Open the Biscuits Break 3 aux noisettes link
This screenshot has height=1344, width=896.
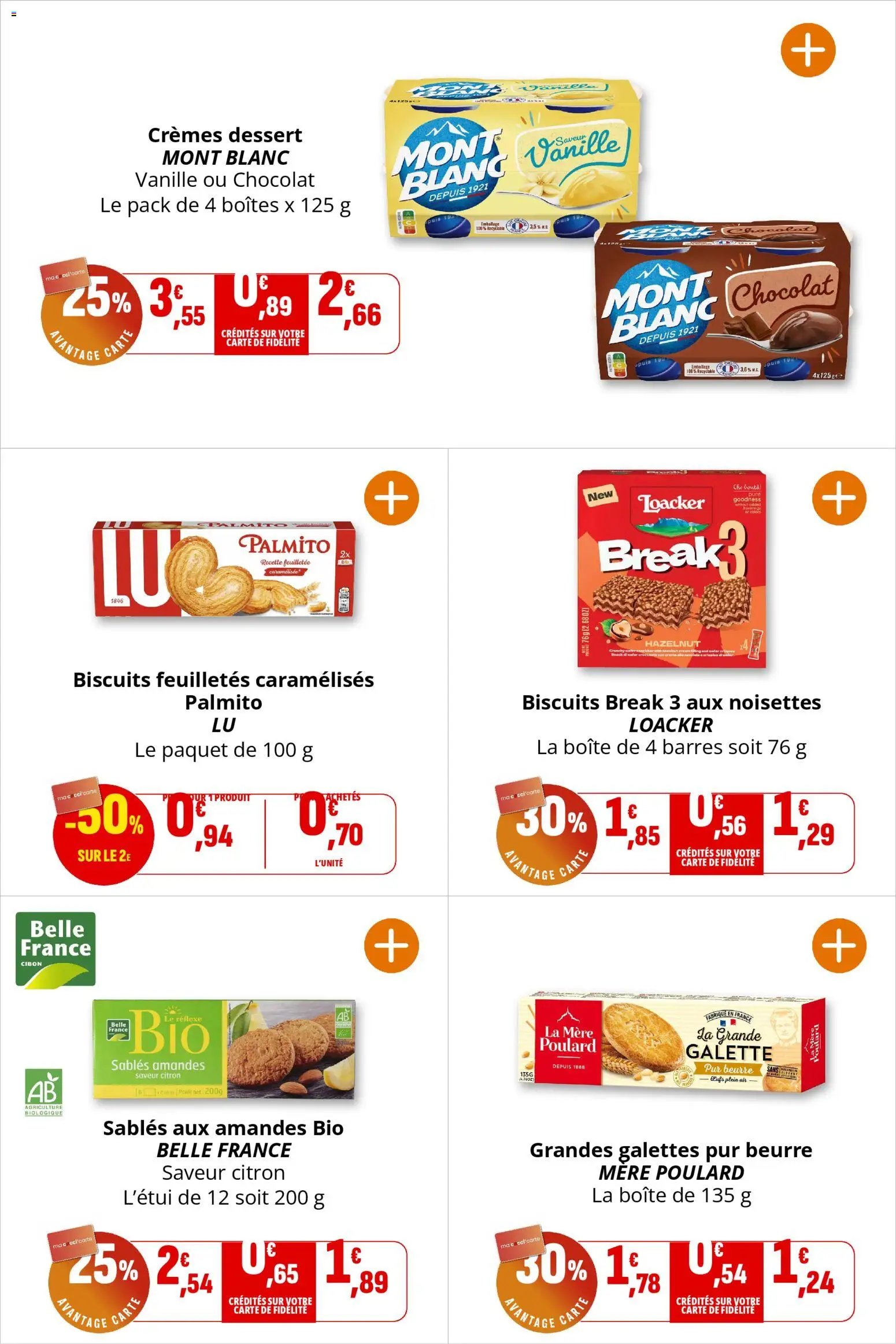pos(672,702)
